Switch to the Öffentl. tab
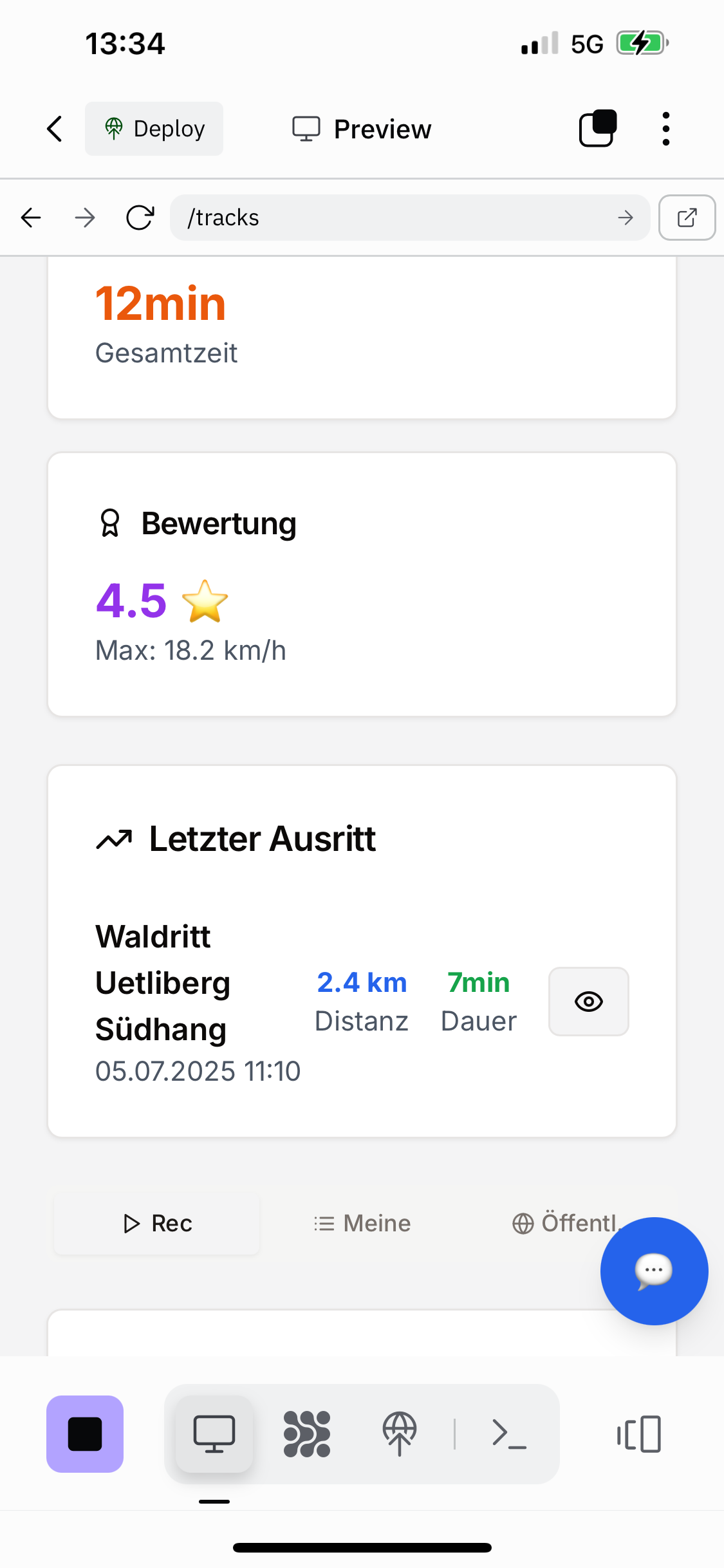This screenshot has height=1568, width=724. click(x=566, y=1223)
